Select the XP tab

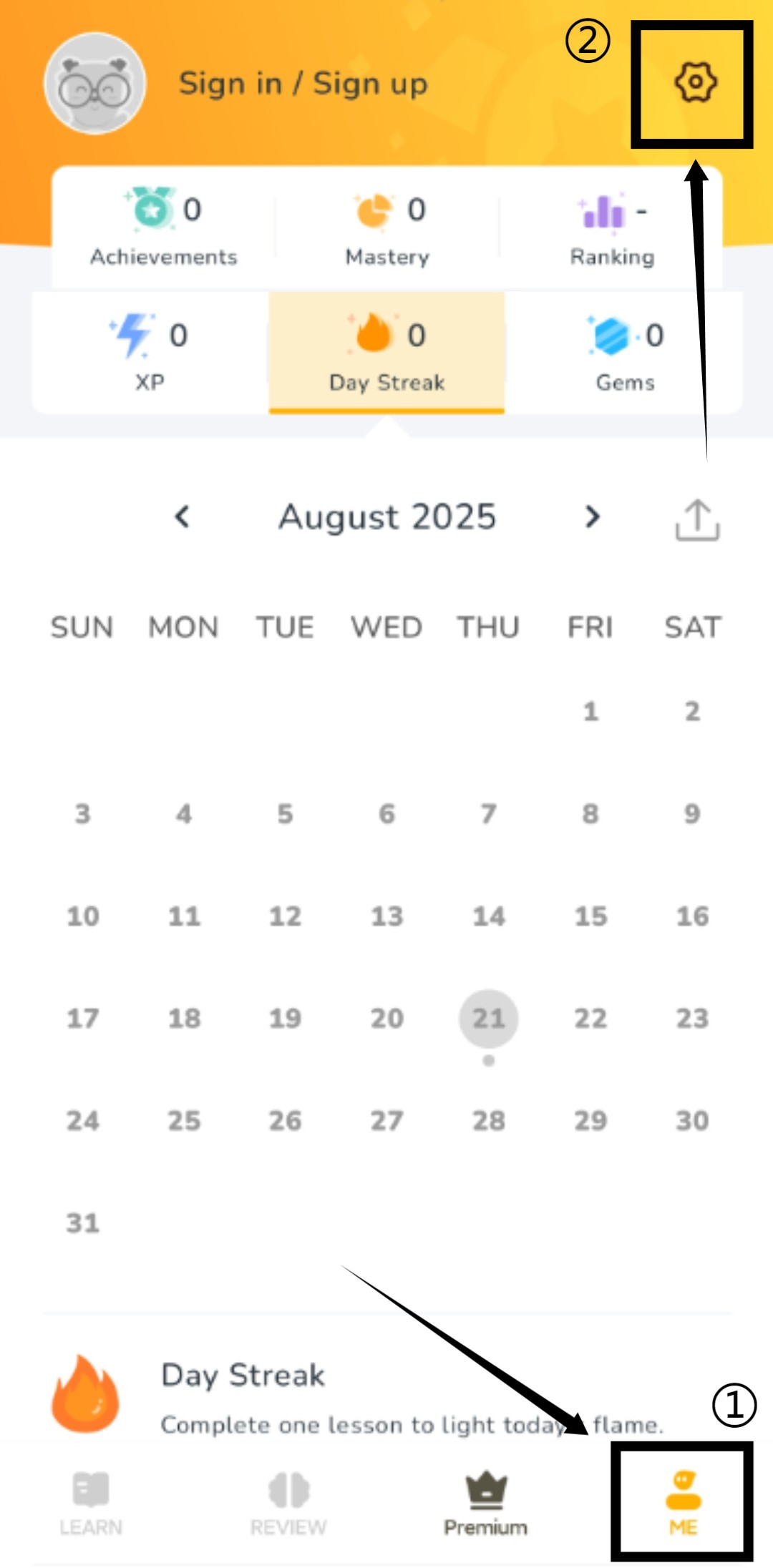point(150,352)
